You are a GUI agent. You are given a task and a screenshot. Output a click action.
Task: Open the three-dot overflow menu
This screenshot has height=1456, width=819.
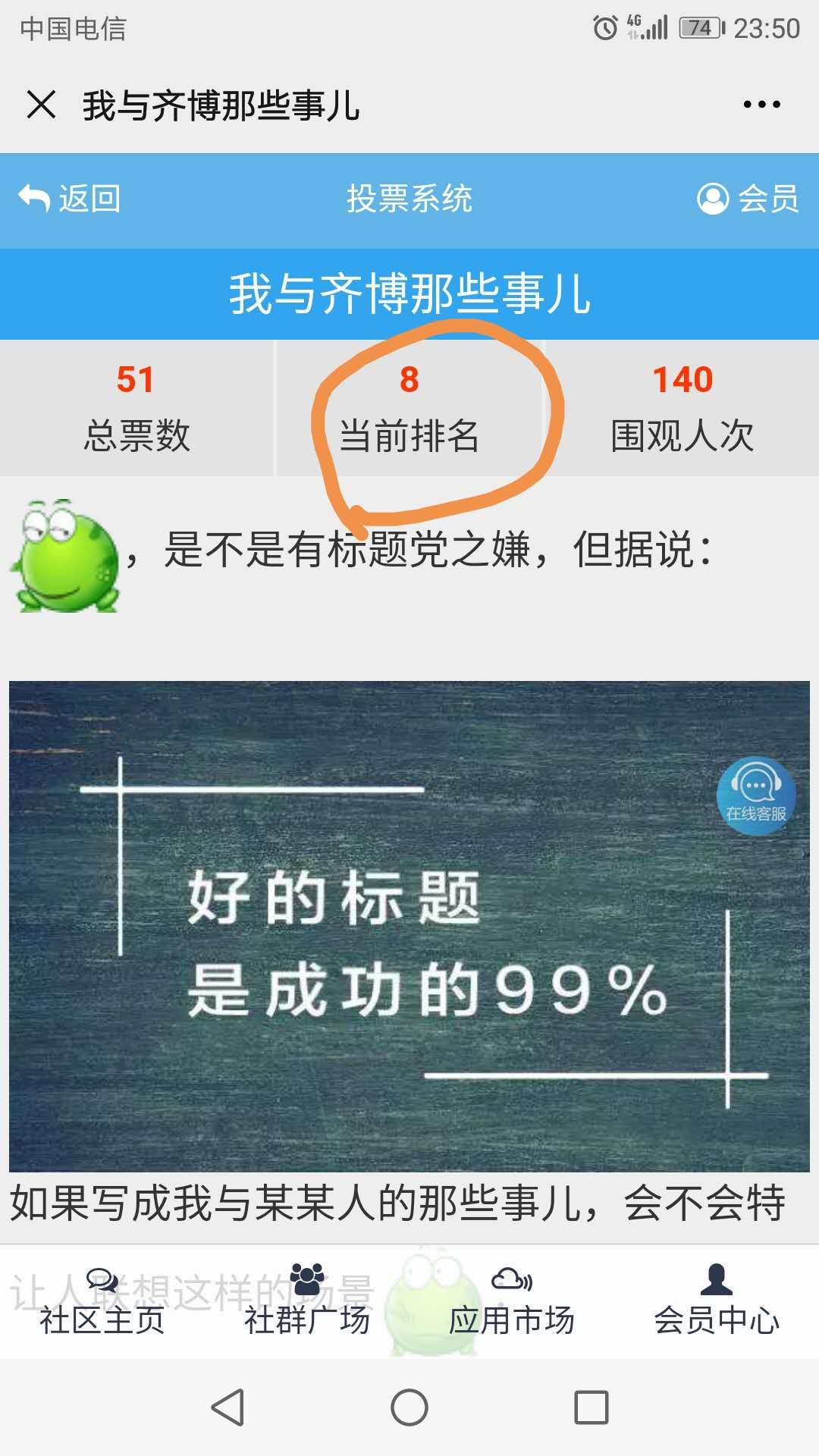(761, 105)
